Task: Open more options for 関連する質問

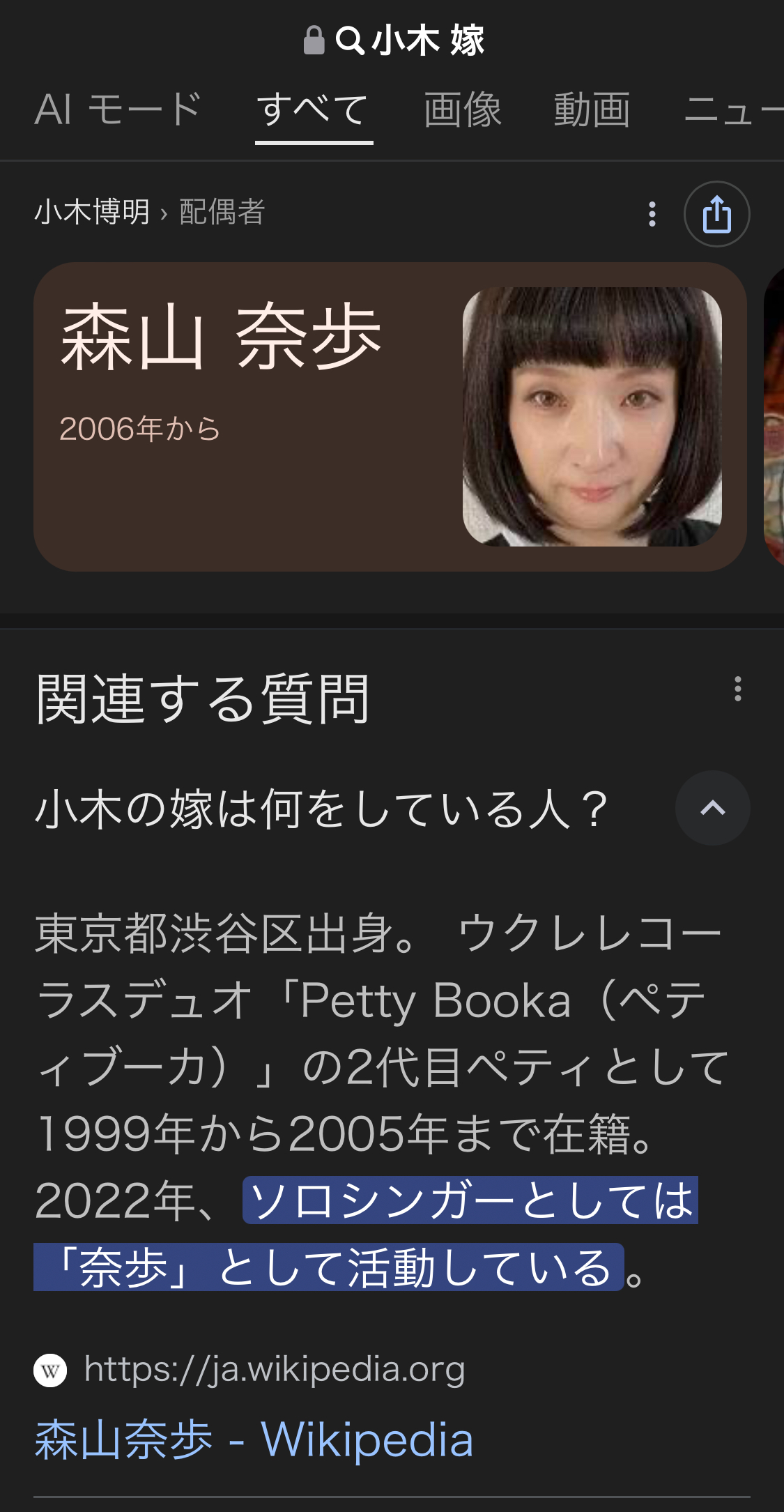Action: [x=737, y=689]
